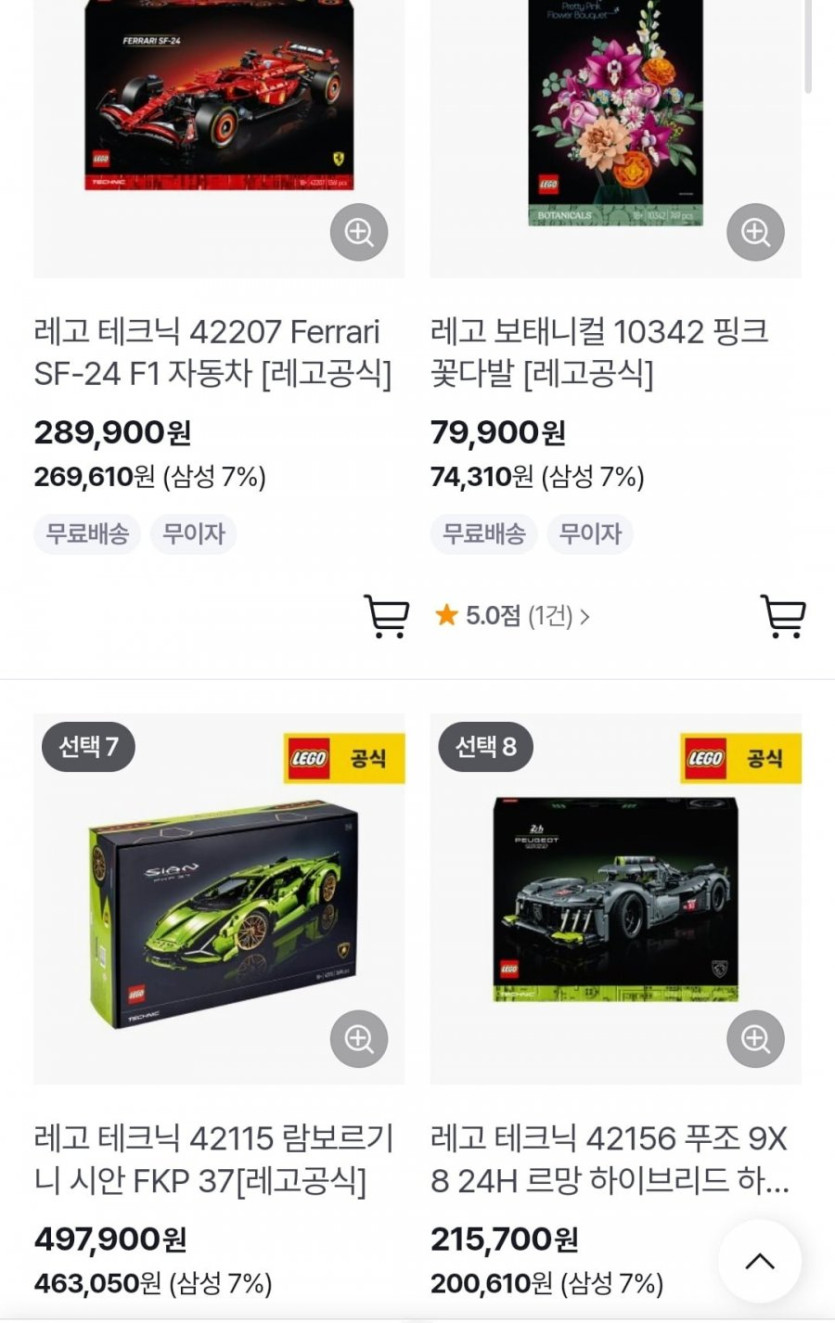Image resolution: width=835 pixels, height=1323 pixels.
Task: Enlarge the Peugeot 9X8 product image
Action: pos(755,1039)
